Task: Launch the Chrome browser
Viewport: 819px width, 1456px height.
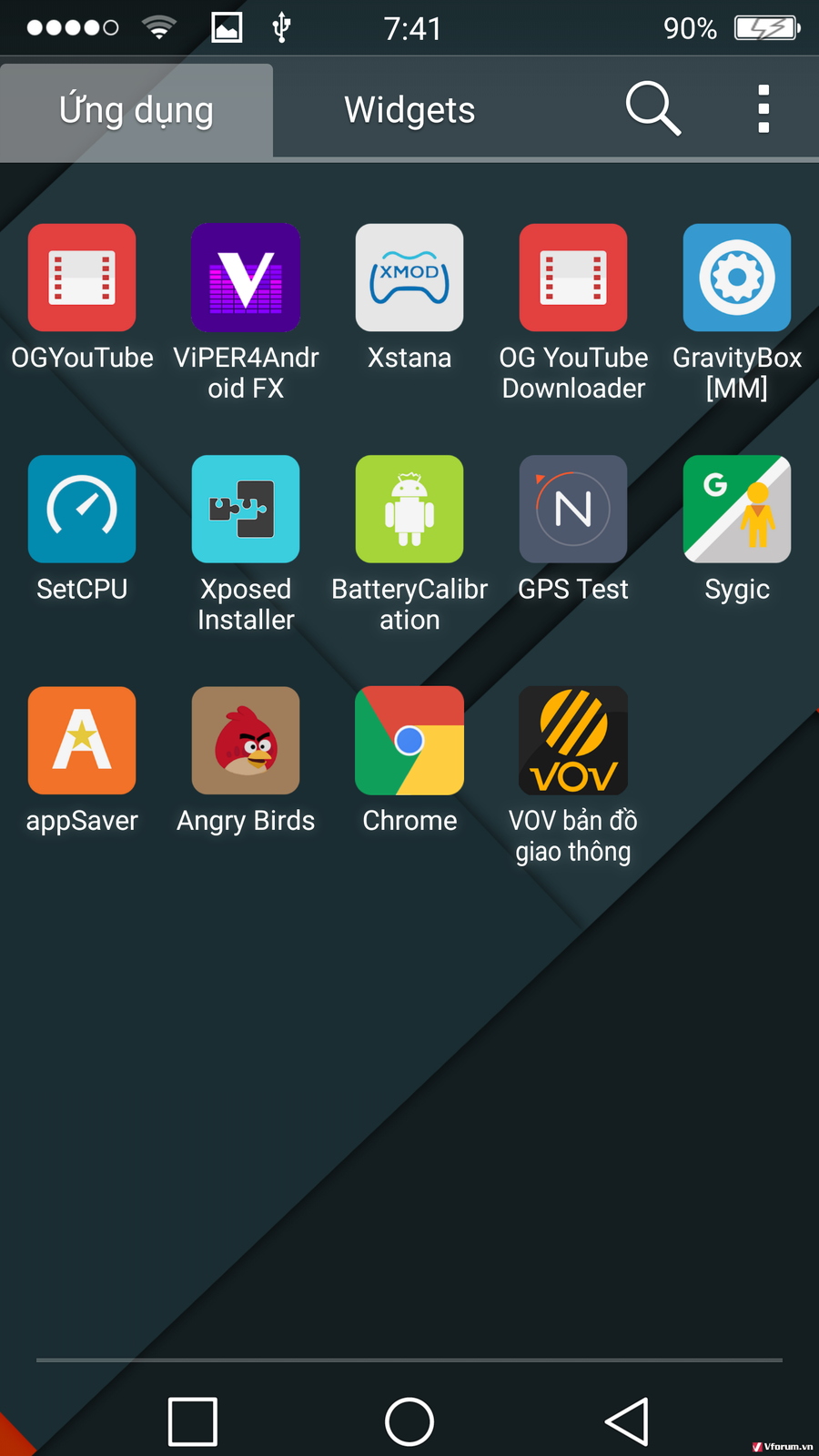Action: (x=409, y=740)
